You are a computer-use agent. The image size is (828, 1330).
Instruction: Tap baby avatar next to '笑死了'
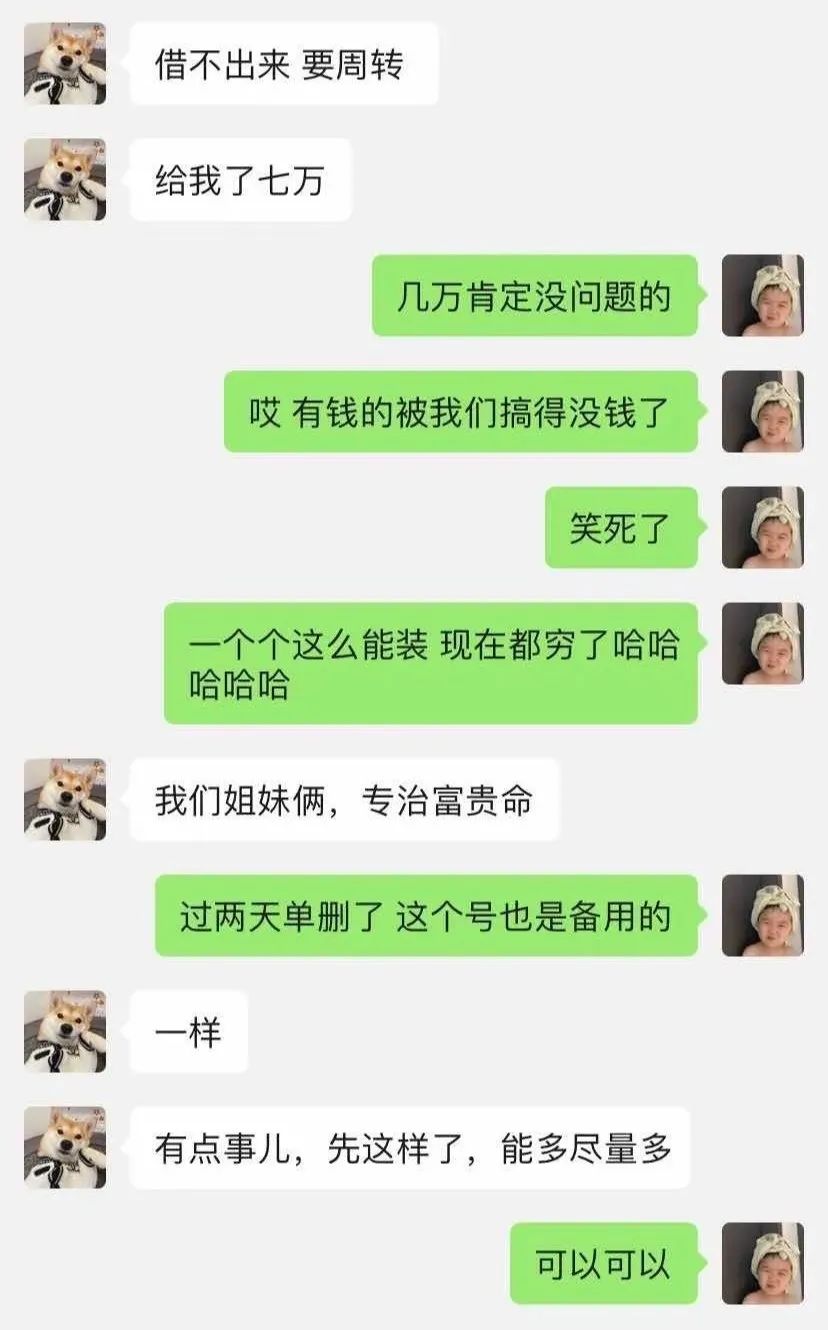click(x=763, y=527)
